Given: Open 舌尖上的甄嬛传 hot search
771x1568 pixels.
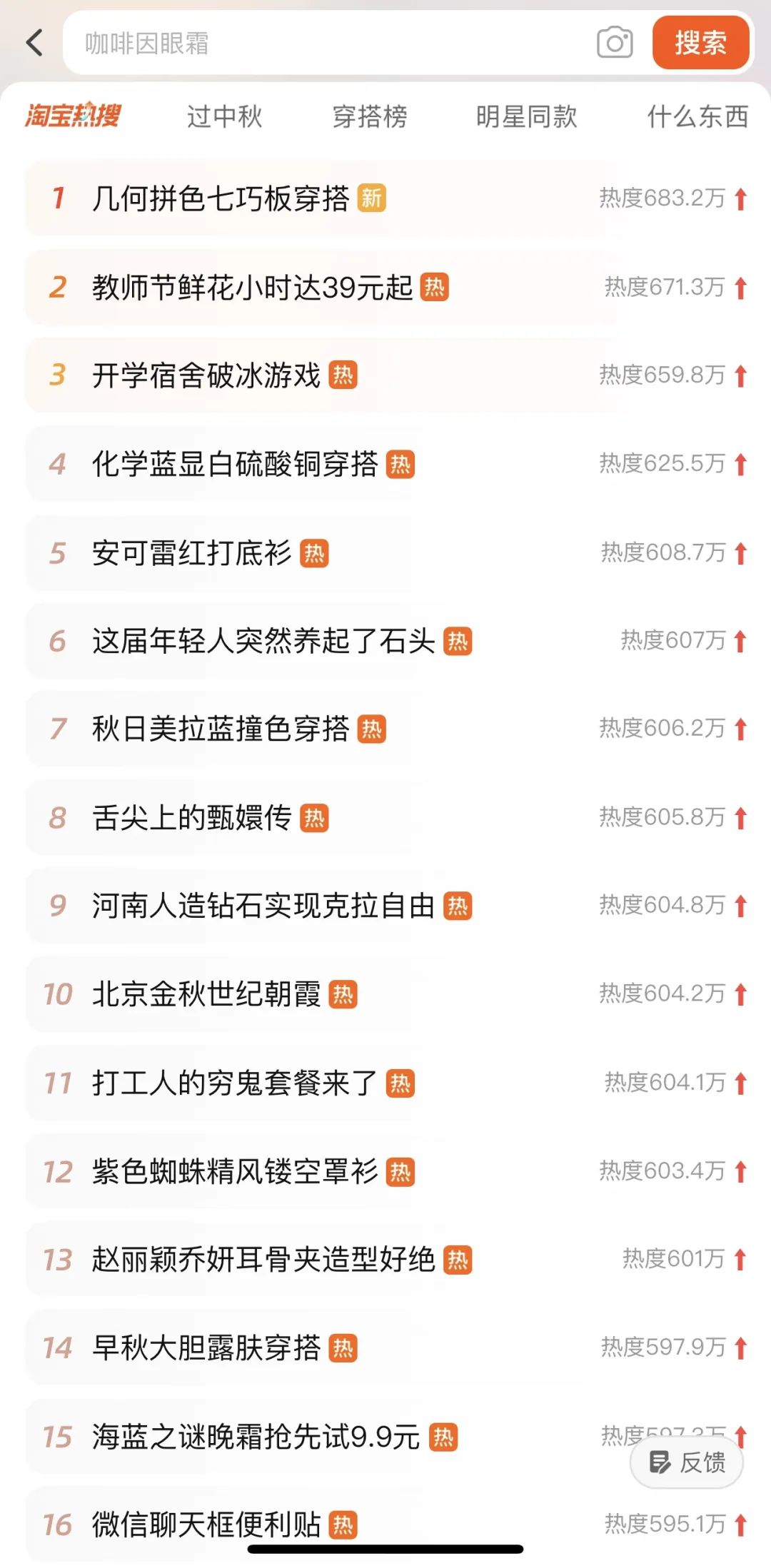Looking at the screenshot, I should (x=192, y=818).
